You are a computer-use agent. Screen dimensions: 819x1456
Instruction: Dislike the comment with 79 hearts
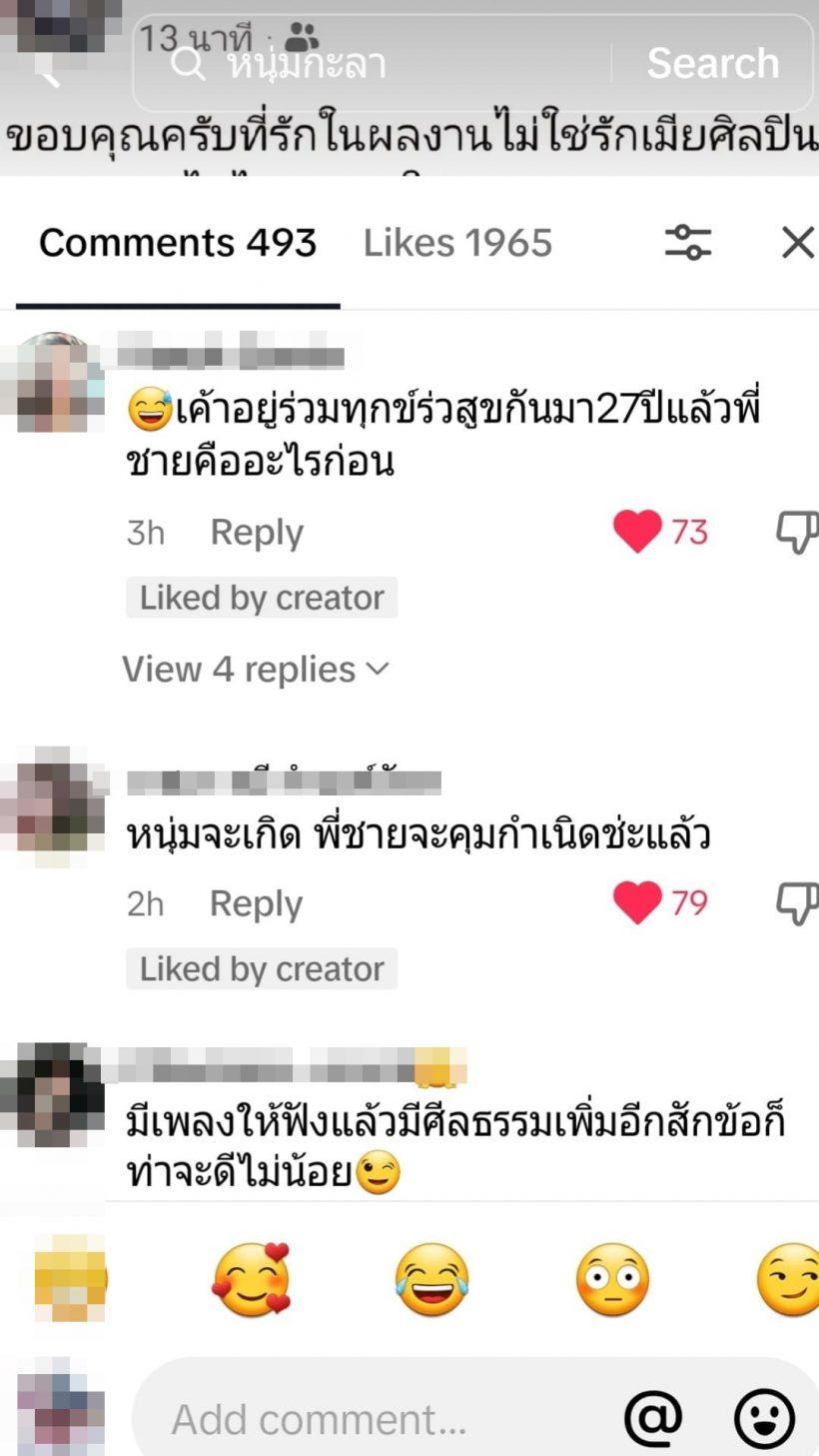pos(797,902)
